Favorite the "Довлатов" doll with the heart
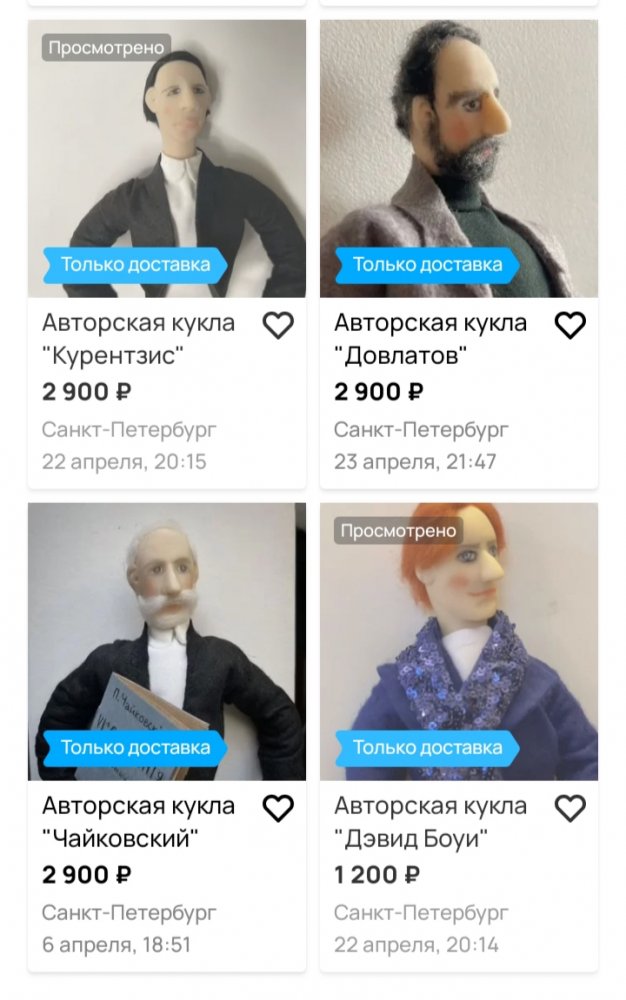Viewport: 626px width, 1000px height. [x=570, y=325]
